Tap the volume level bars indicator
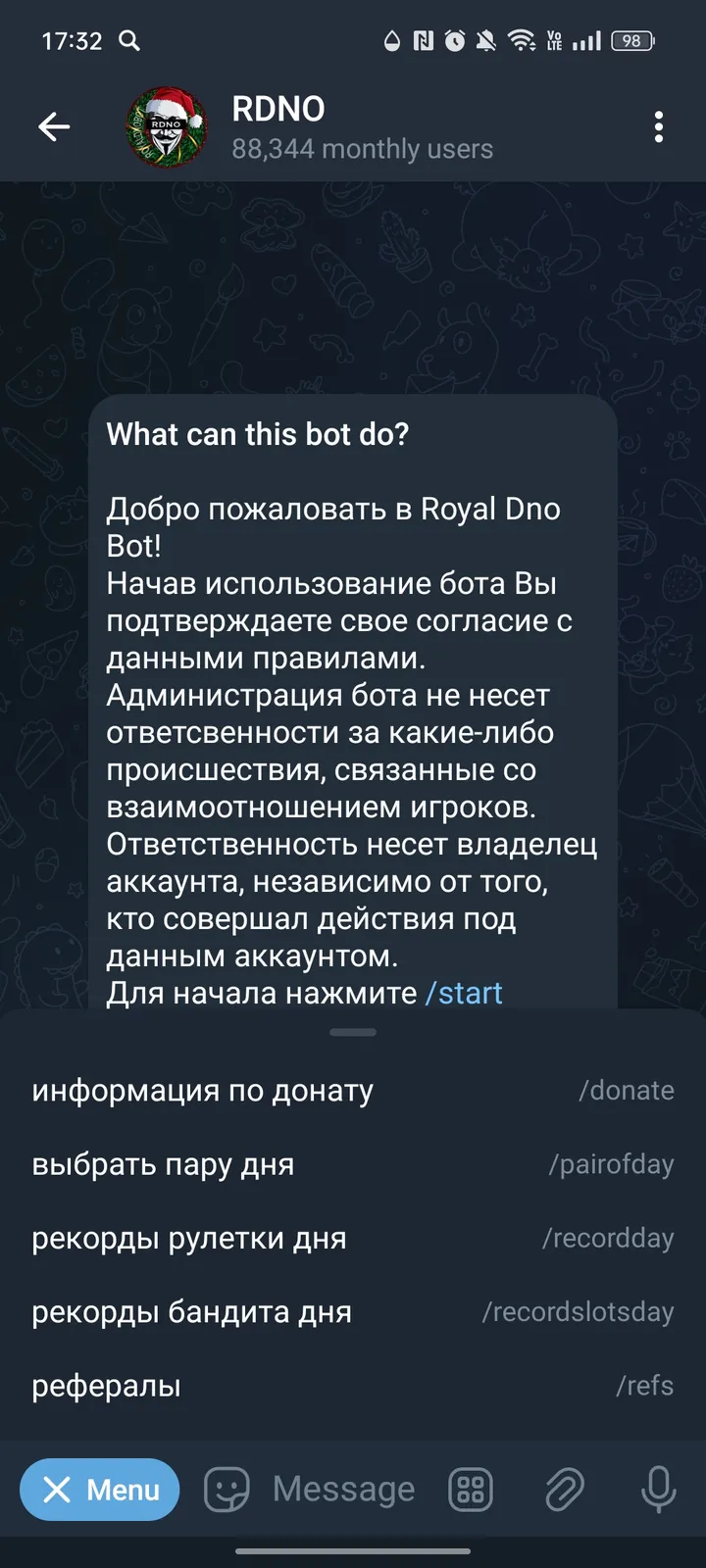The image size is (706, 1568). point(588,41)
